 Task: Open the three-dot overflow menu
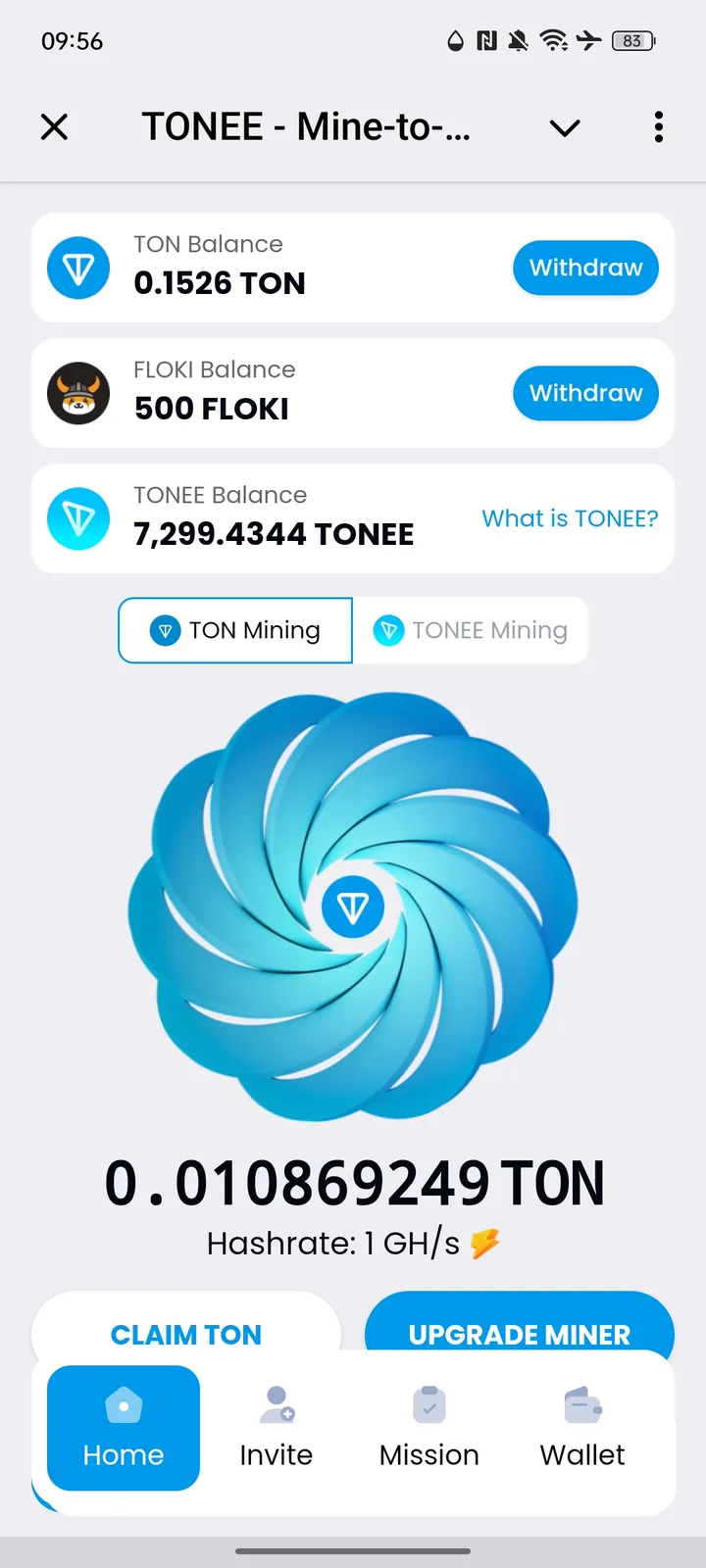point(658,127)
